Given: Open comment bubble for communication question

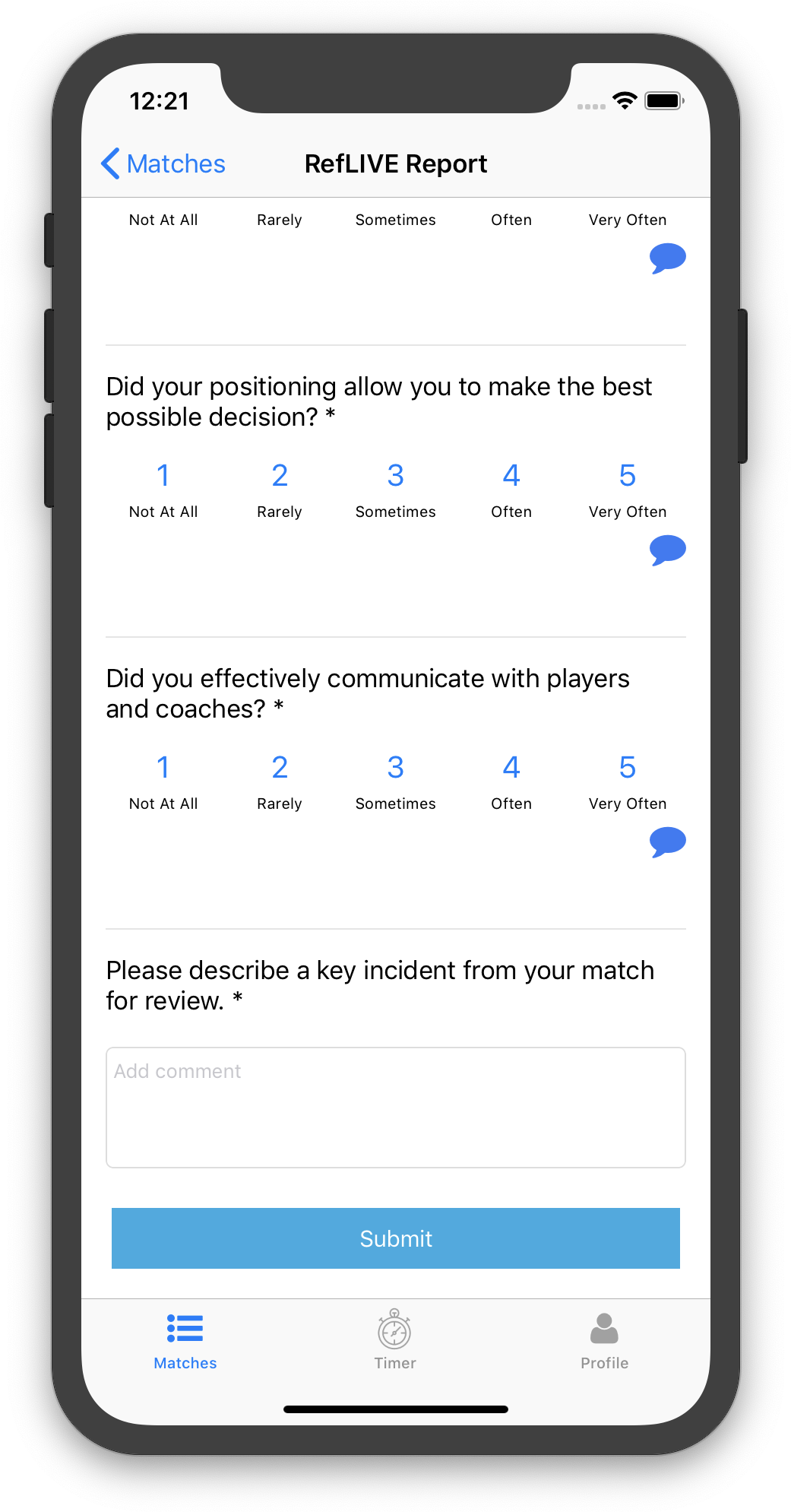Looking at the screenshot, I should pos(668,842).
